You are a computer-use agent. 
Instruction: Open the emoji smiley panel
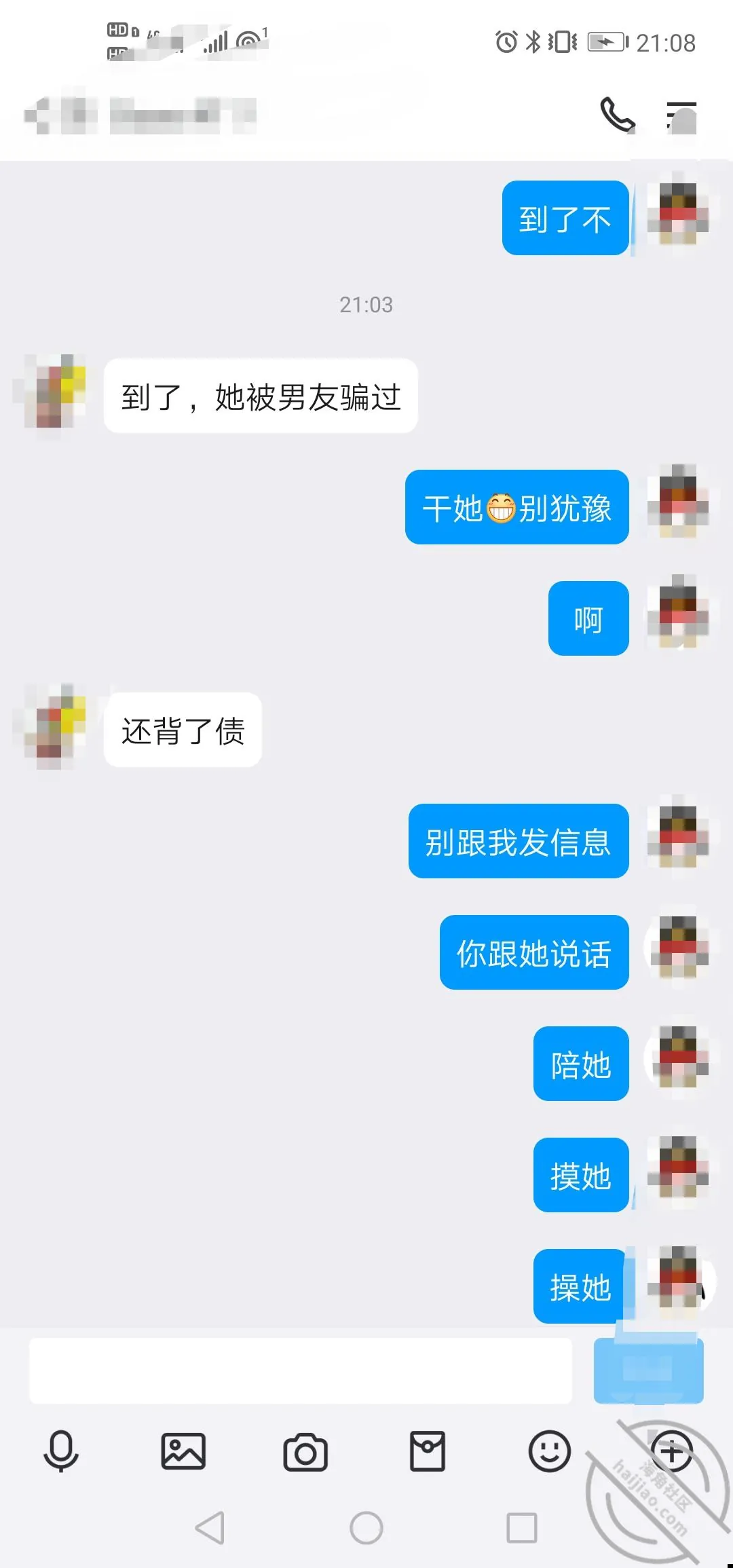[x=550, y=1451]
